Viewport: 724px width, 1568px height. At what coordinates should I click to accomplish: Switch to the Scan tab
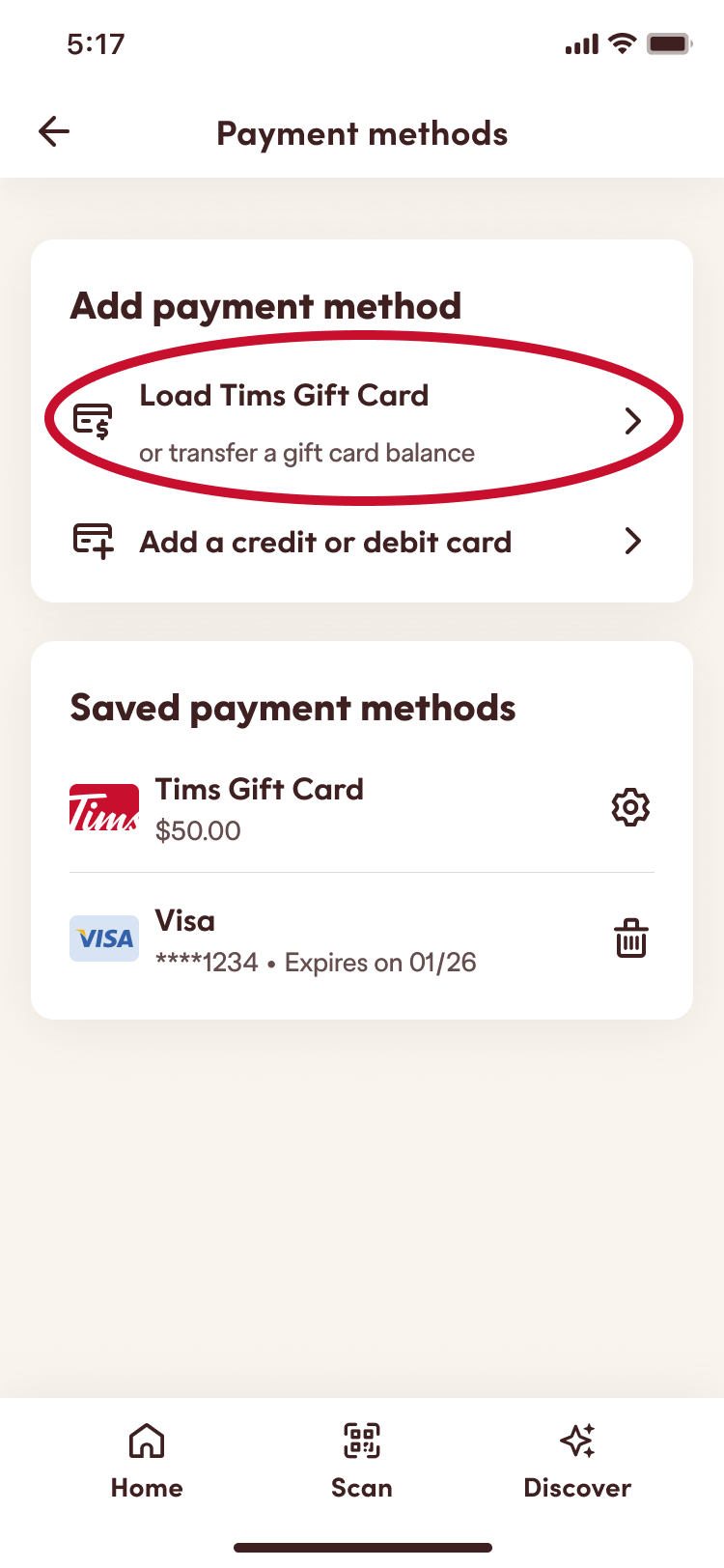(x=361, y=1458)
